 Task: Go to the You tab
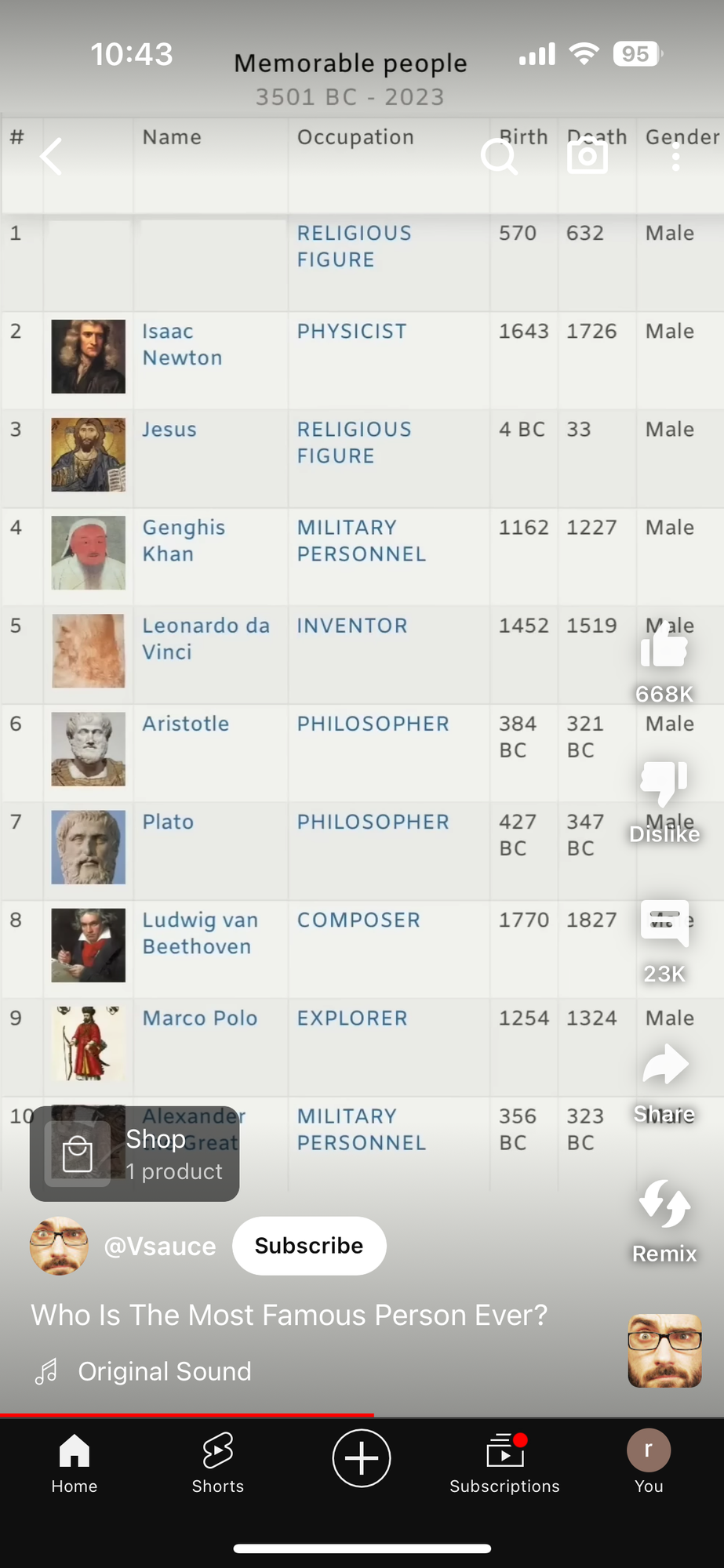pos(649,1463)
